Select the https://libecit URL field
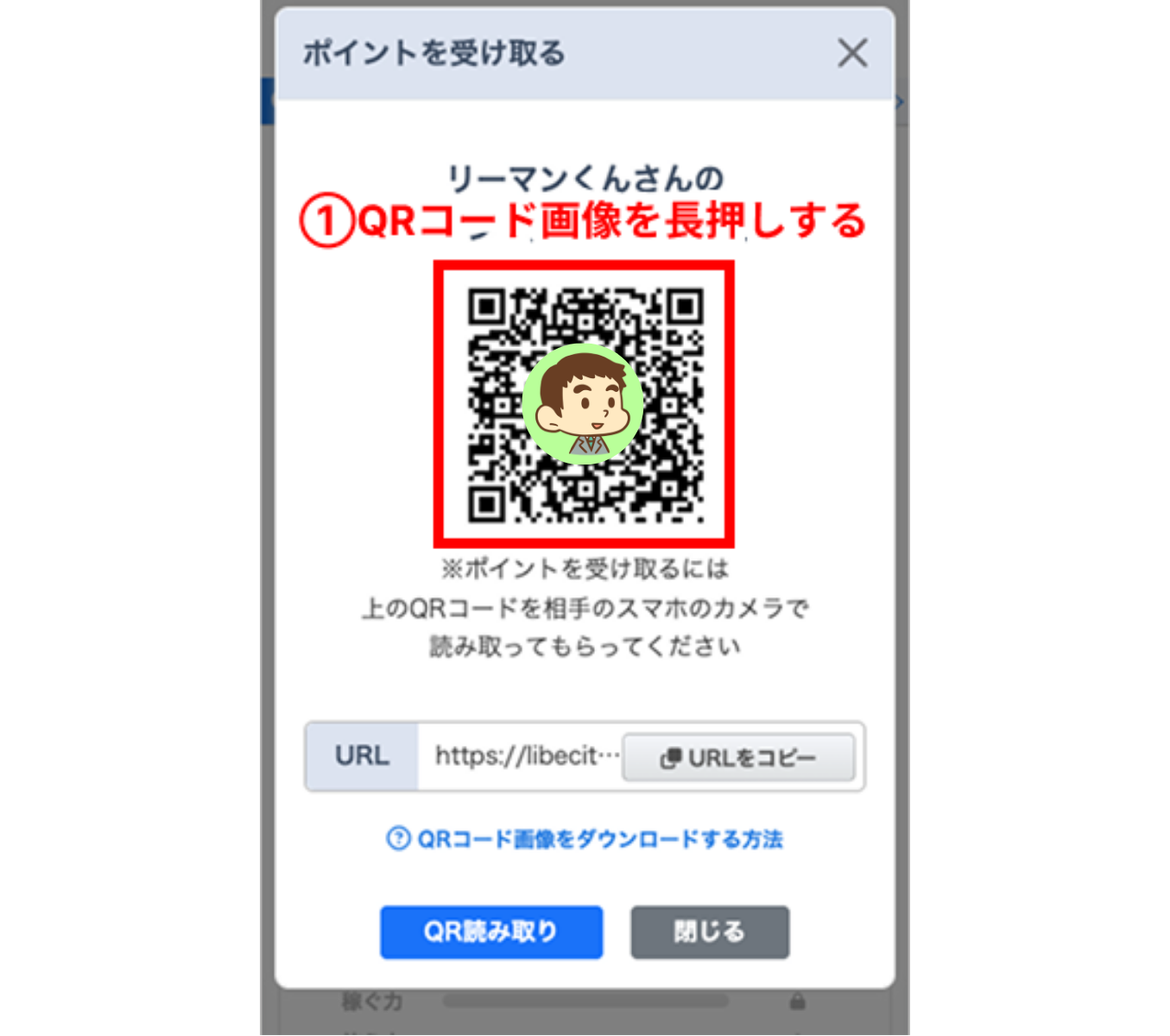1170x1036 pixels. coord(520,756)
